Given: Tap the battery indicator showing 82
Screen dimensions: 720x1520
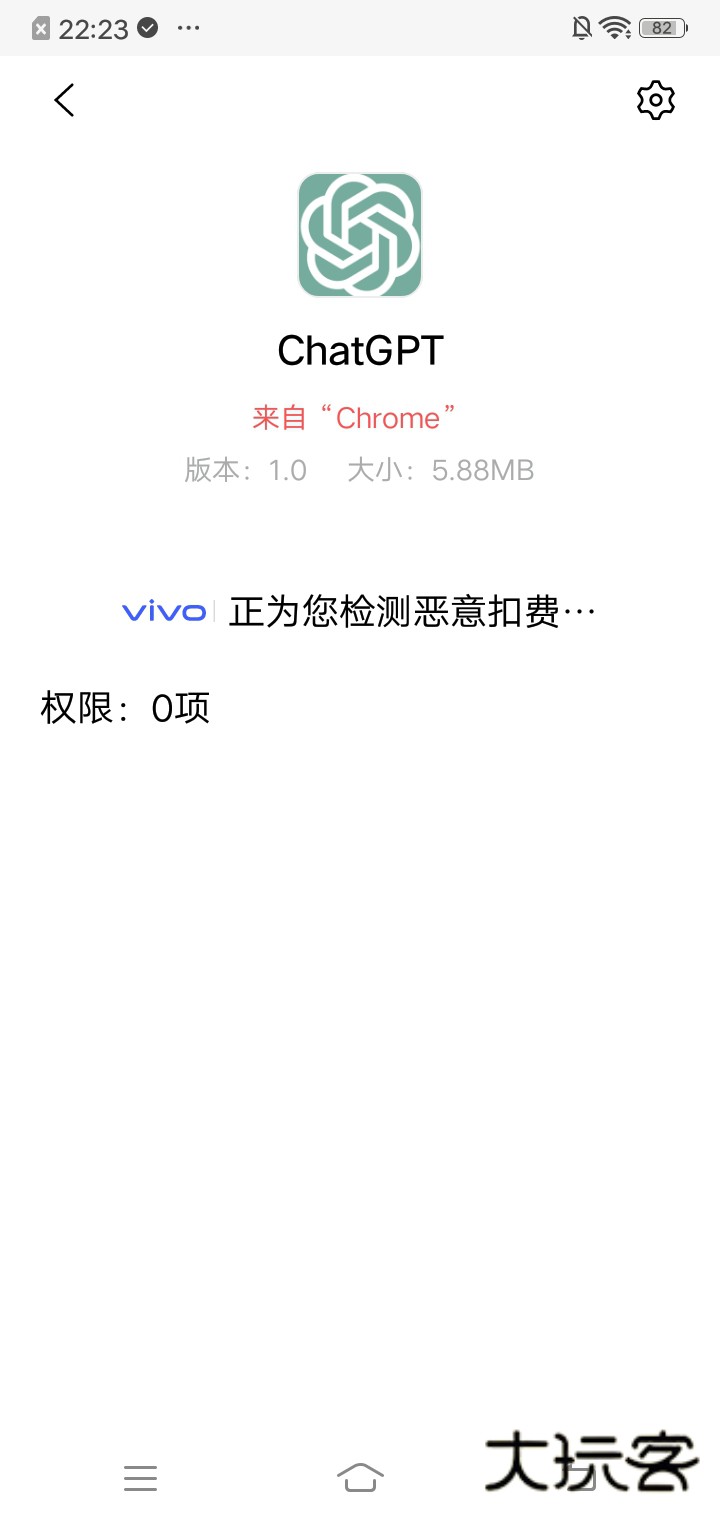Looking at the screenshot, I should [661, 28].
